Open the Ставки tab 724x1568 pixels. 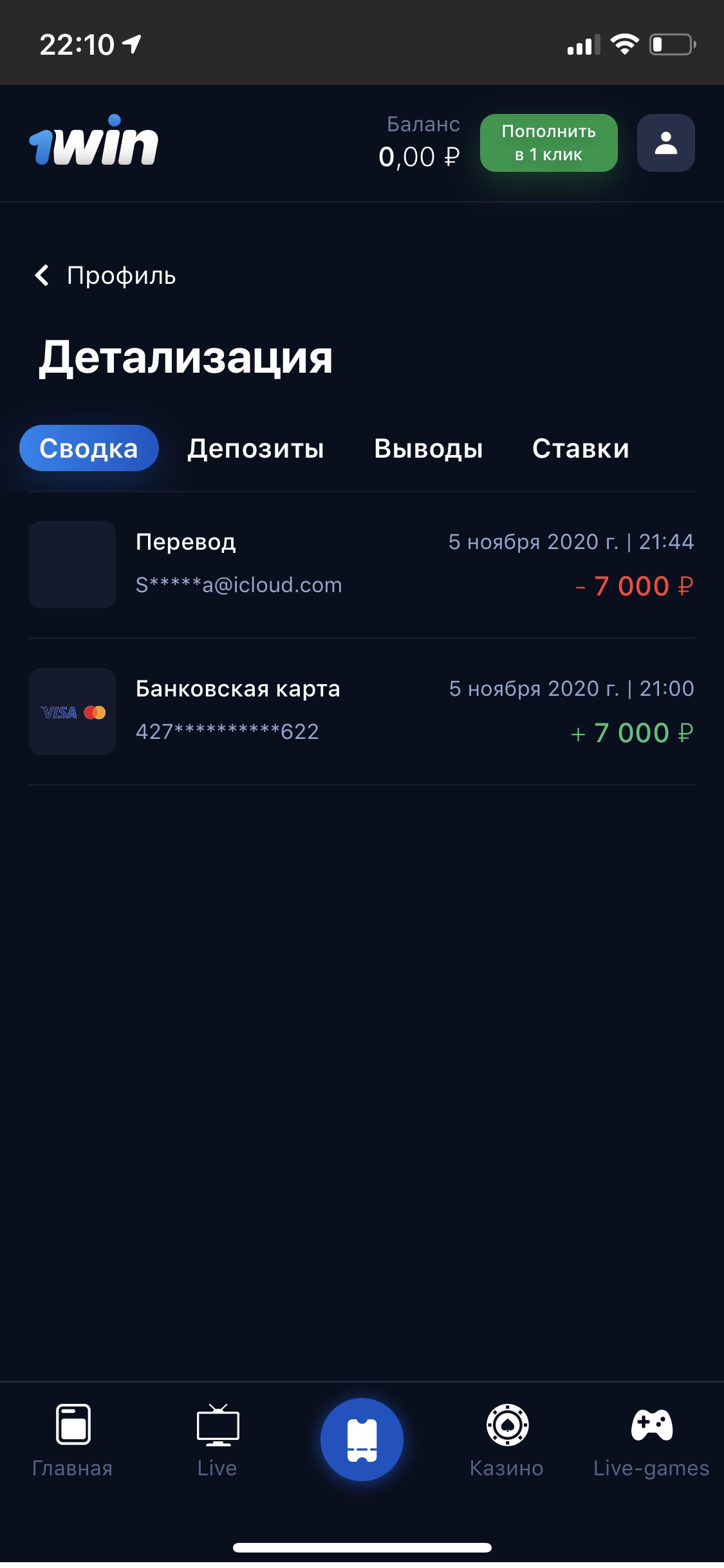[x=580, y=449]
